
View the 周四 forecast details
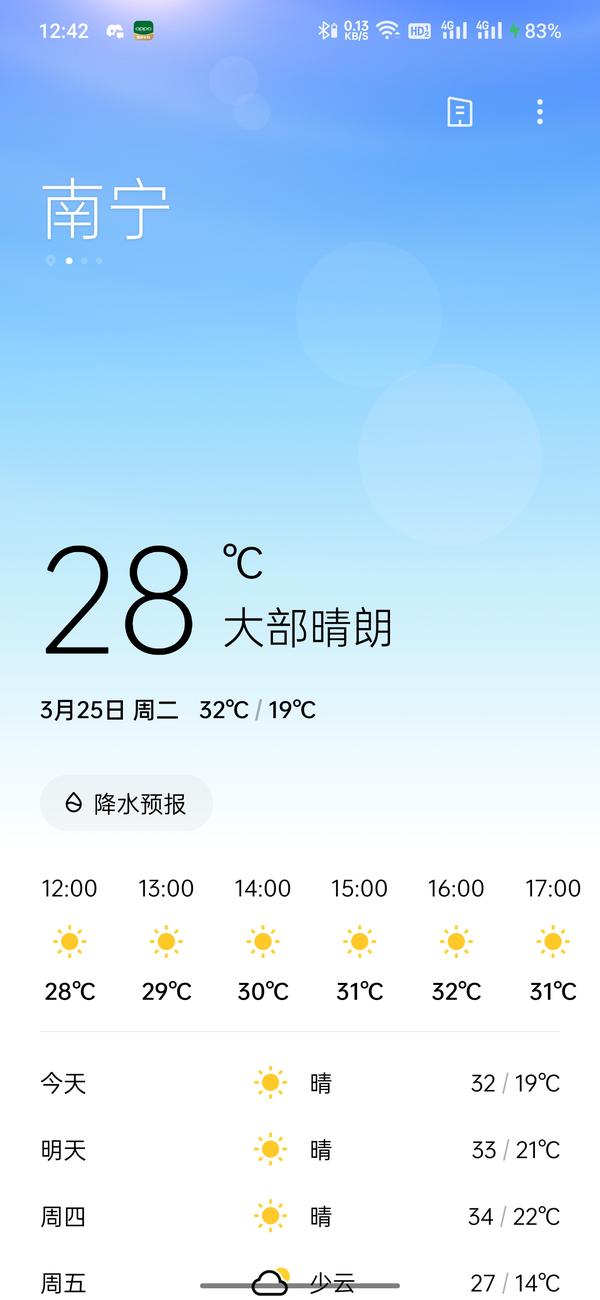pos(300,1217)
